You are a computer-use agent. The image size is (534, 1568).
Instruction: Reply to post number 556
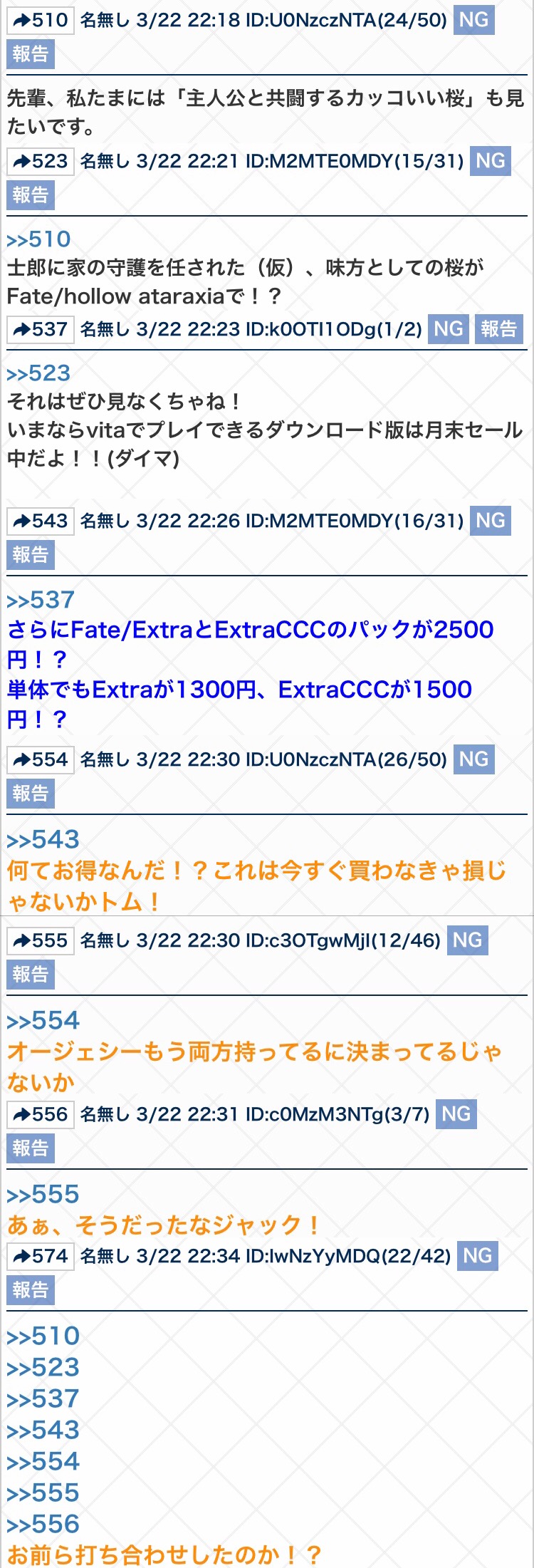click(41, 1114)
